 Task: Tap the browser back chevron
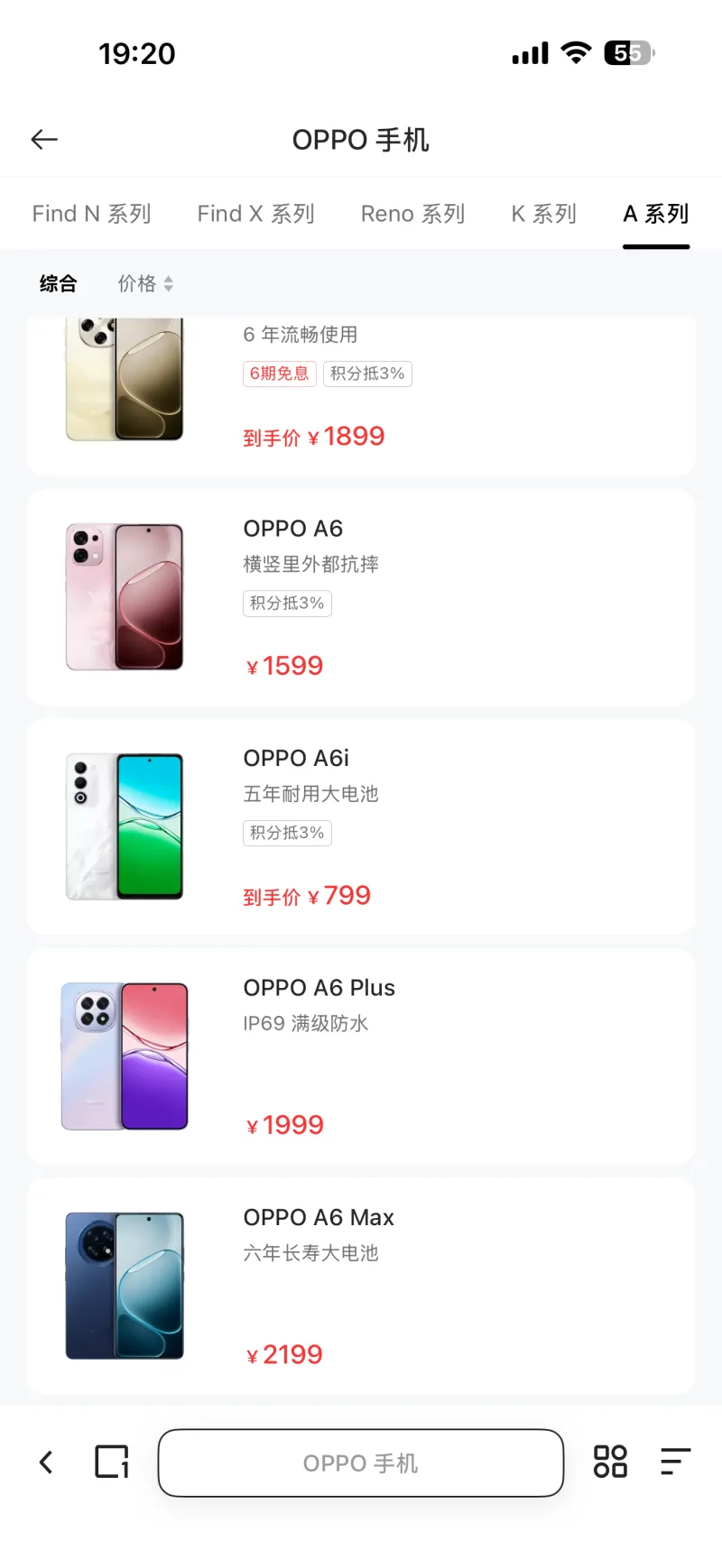click(x=46, y=1462)
